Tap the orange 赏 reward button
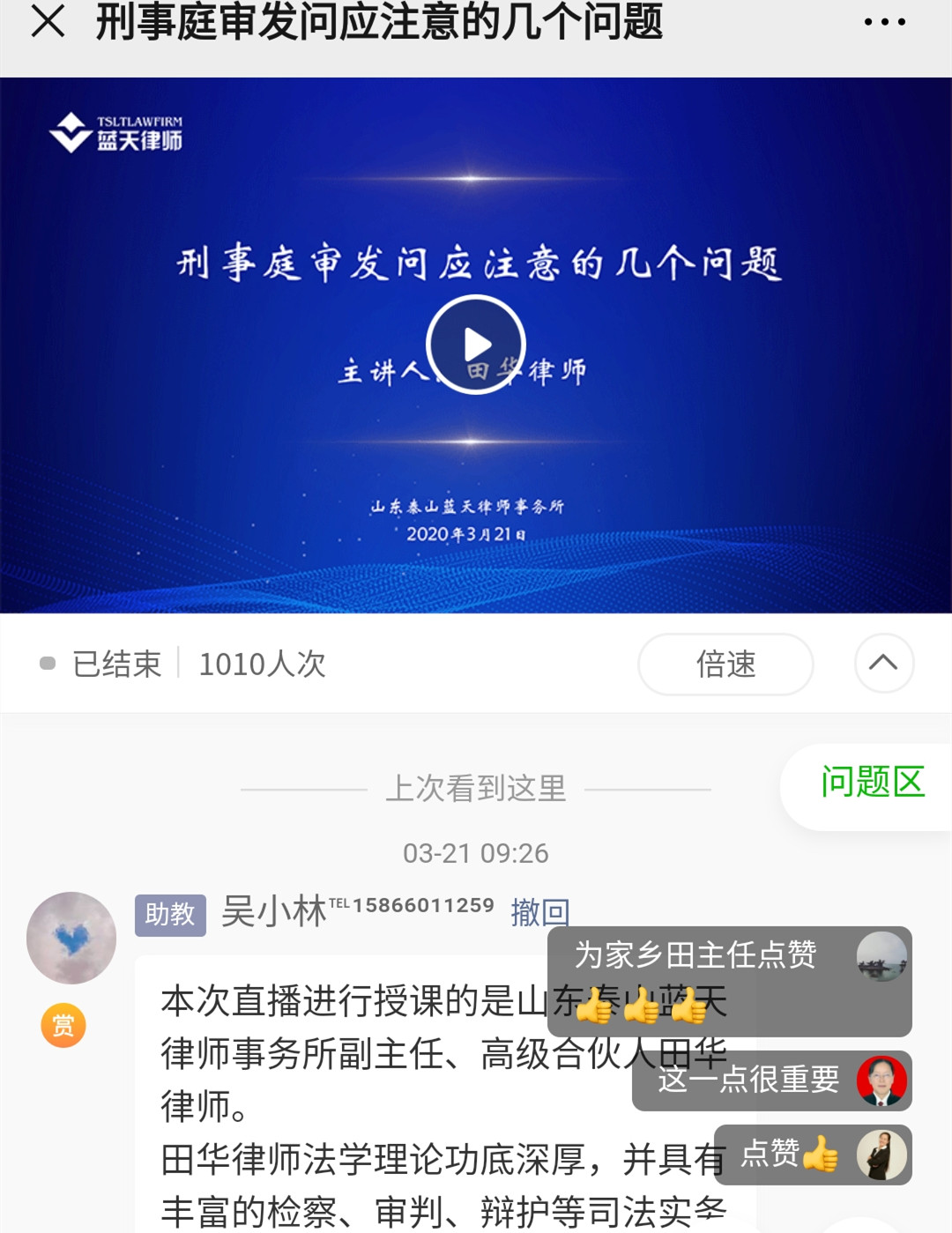This screenshot has width=952, height=1233. click(63, 1025)
